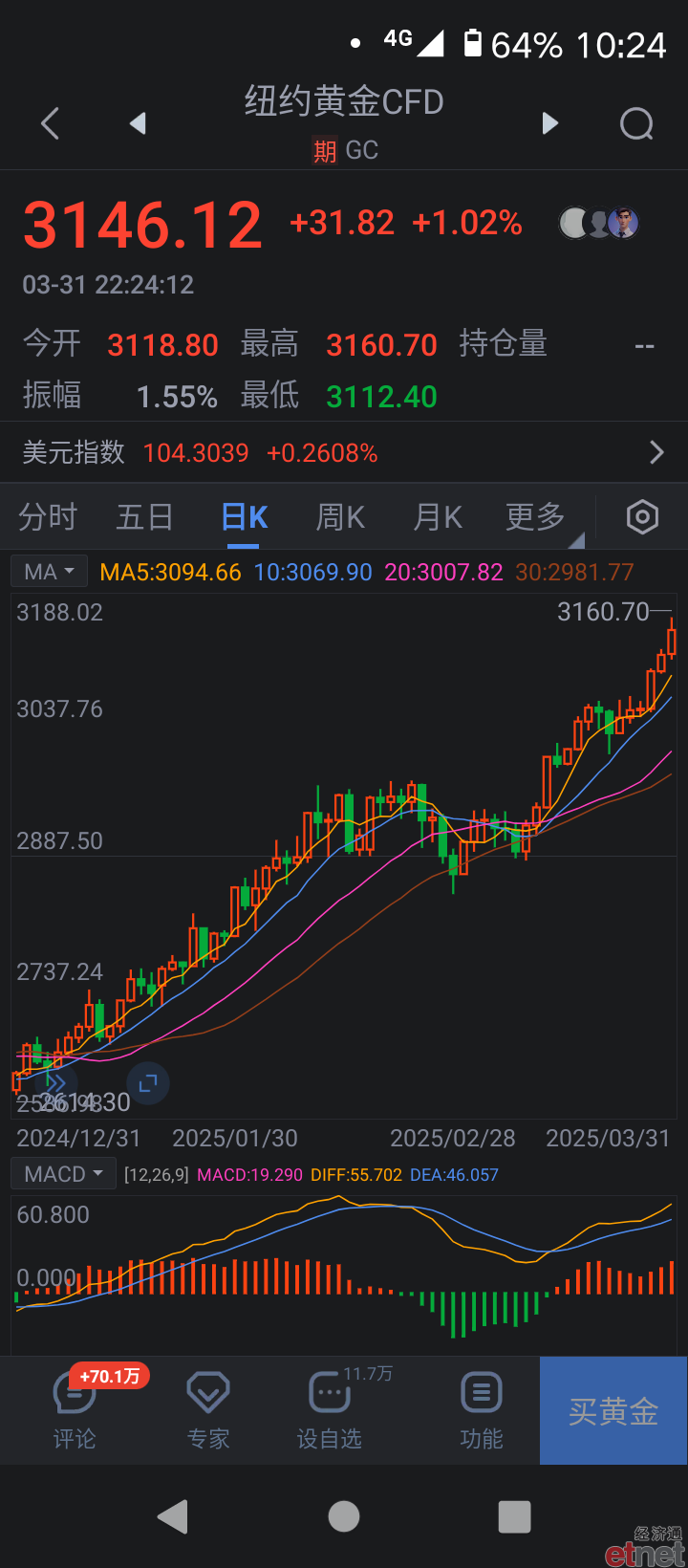Open the 美元指数 row

click(x=344, y=452)
